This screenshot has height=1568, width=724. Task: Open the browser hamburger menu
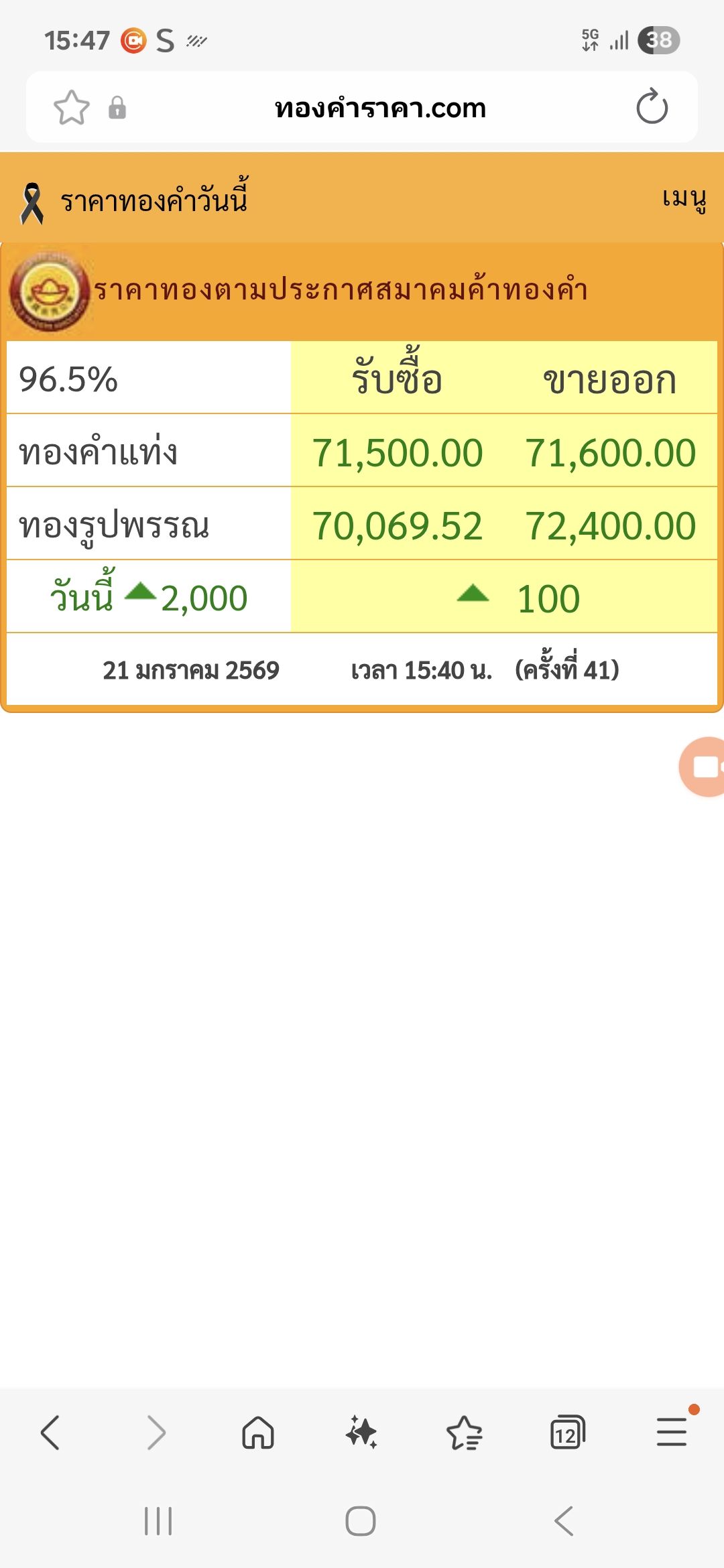672,1433
